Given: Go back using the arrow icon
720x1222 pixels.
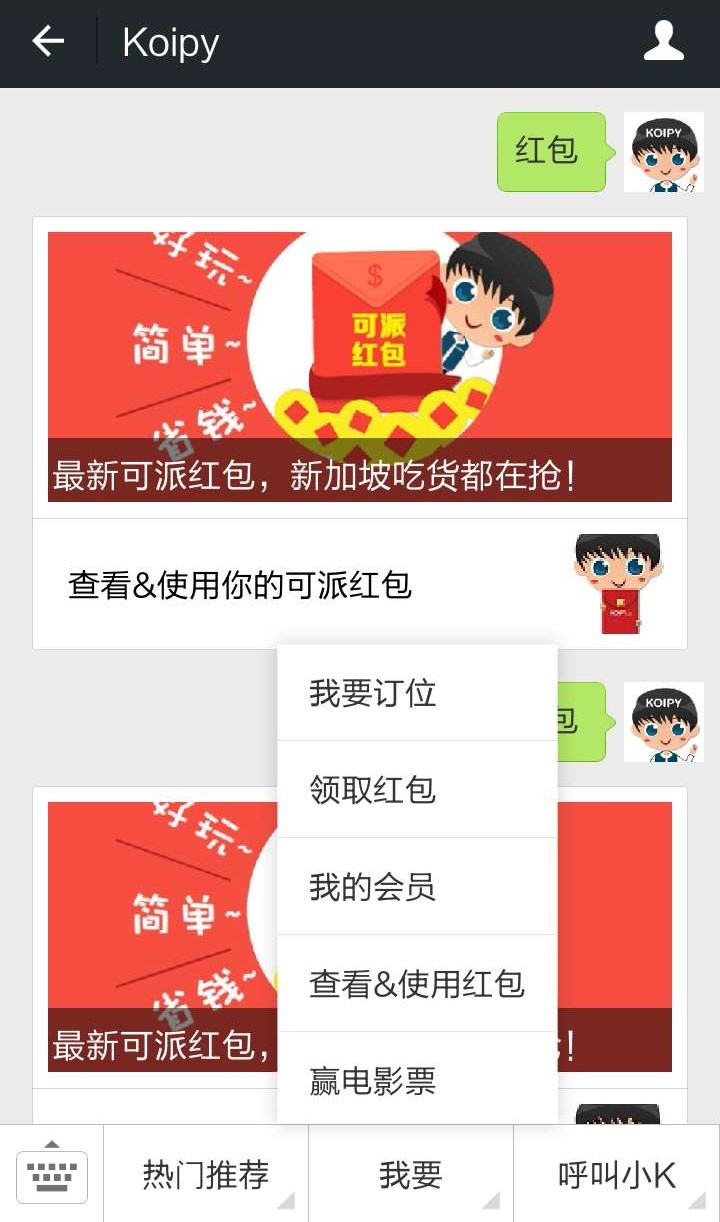Looking at the screenshot, I should [x=47, y=42].
